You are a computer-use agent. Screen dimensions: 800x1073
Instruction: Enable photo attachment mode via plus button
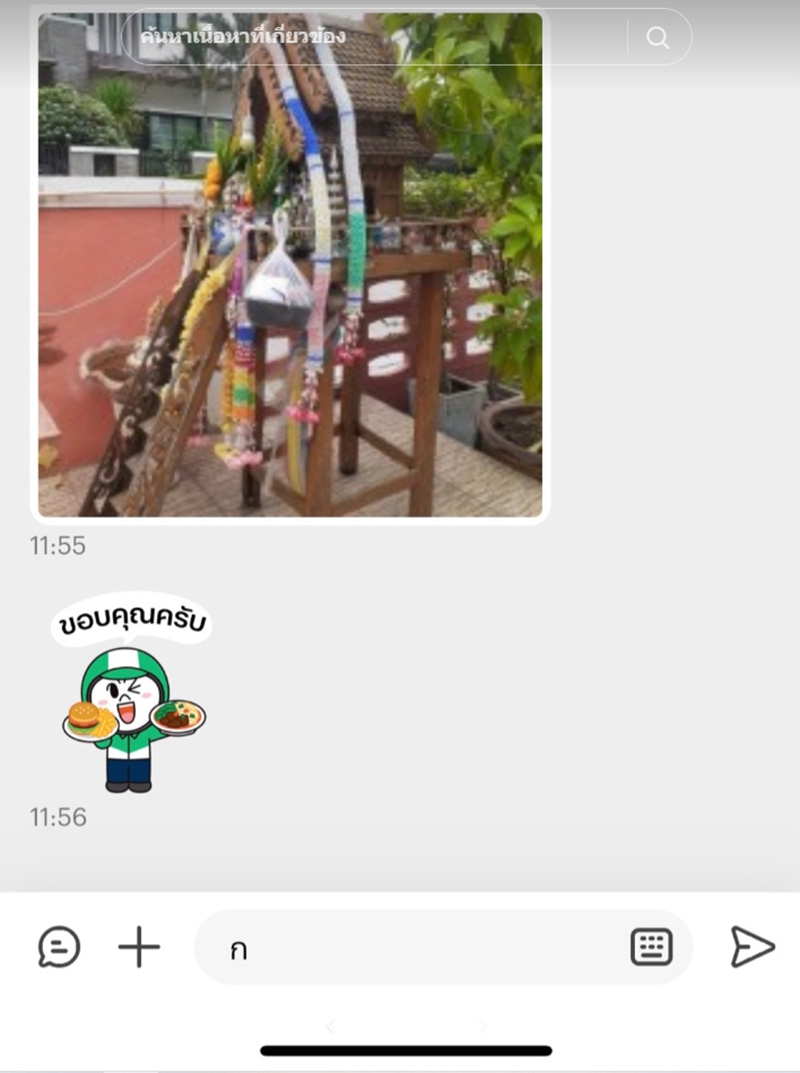tap(139, 946)
